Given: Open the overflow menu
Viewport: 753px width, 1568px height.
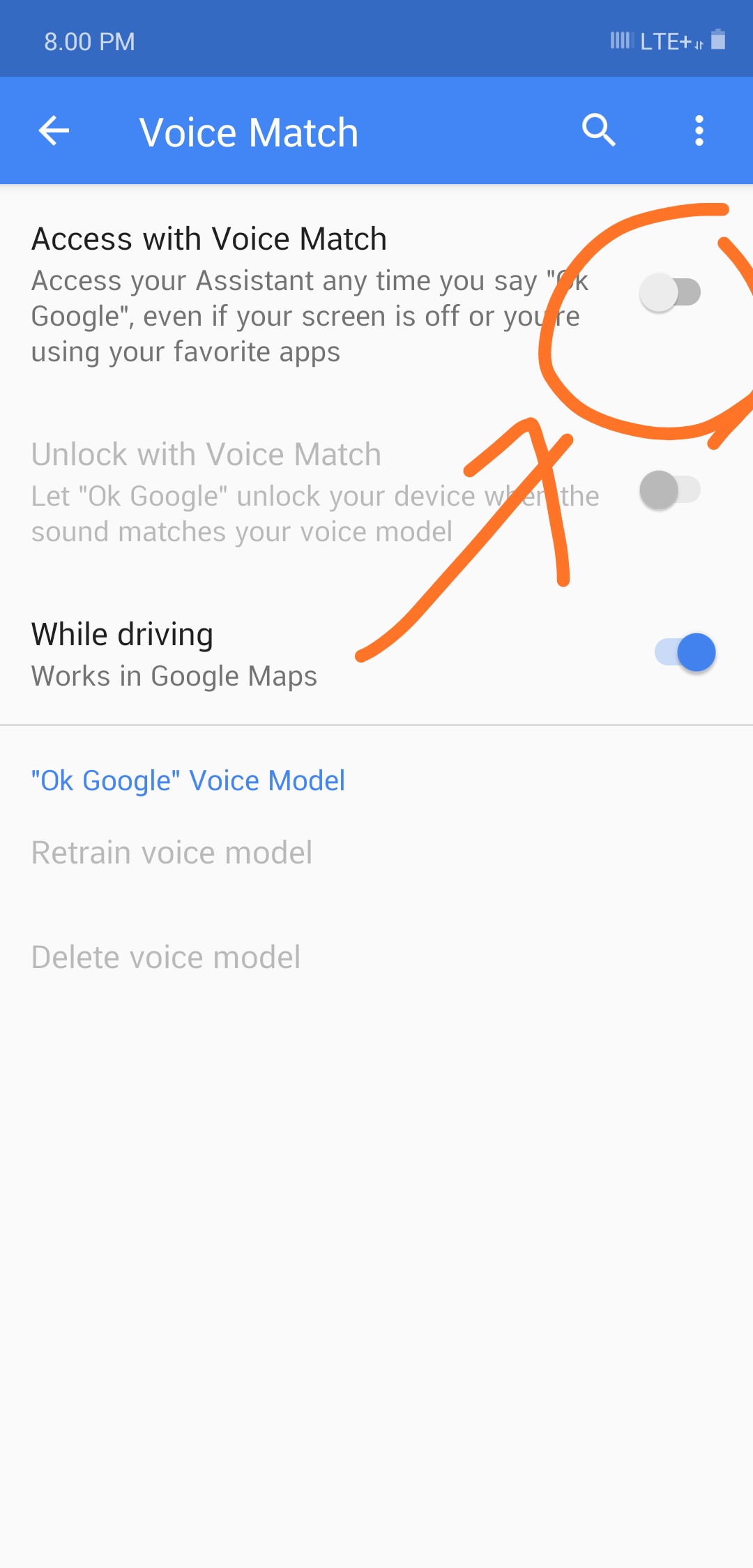Looking at the screenshot, I should click(x=699, y=130).
